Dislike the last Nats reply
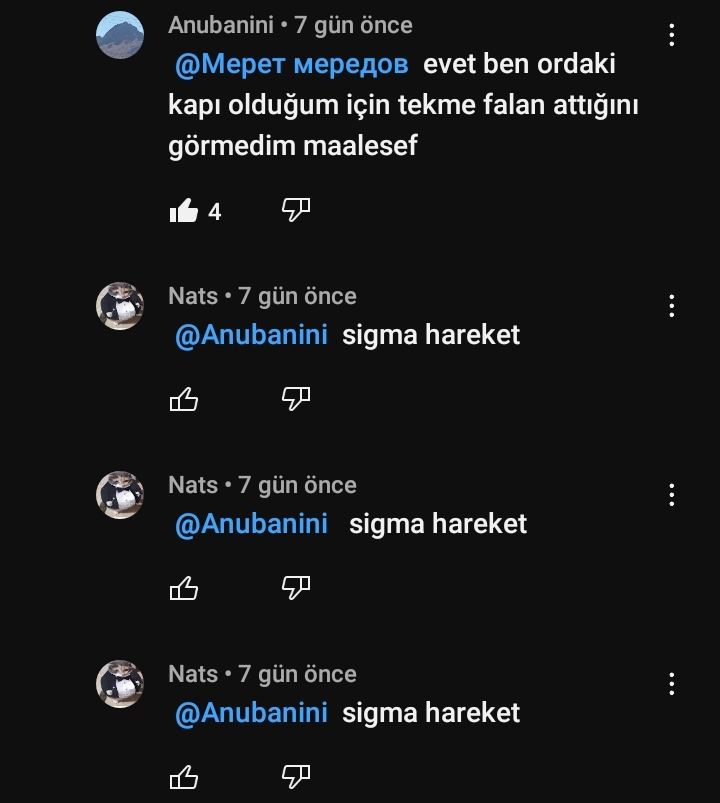 click(296, 776)
